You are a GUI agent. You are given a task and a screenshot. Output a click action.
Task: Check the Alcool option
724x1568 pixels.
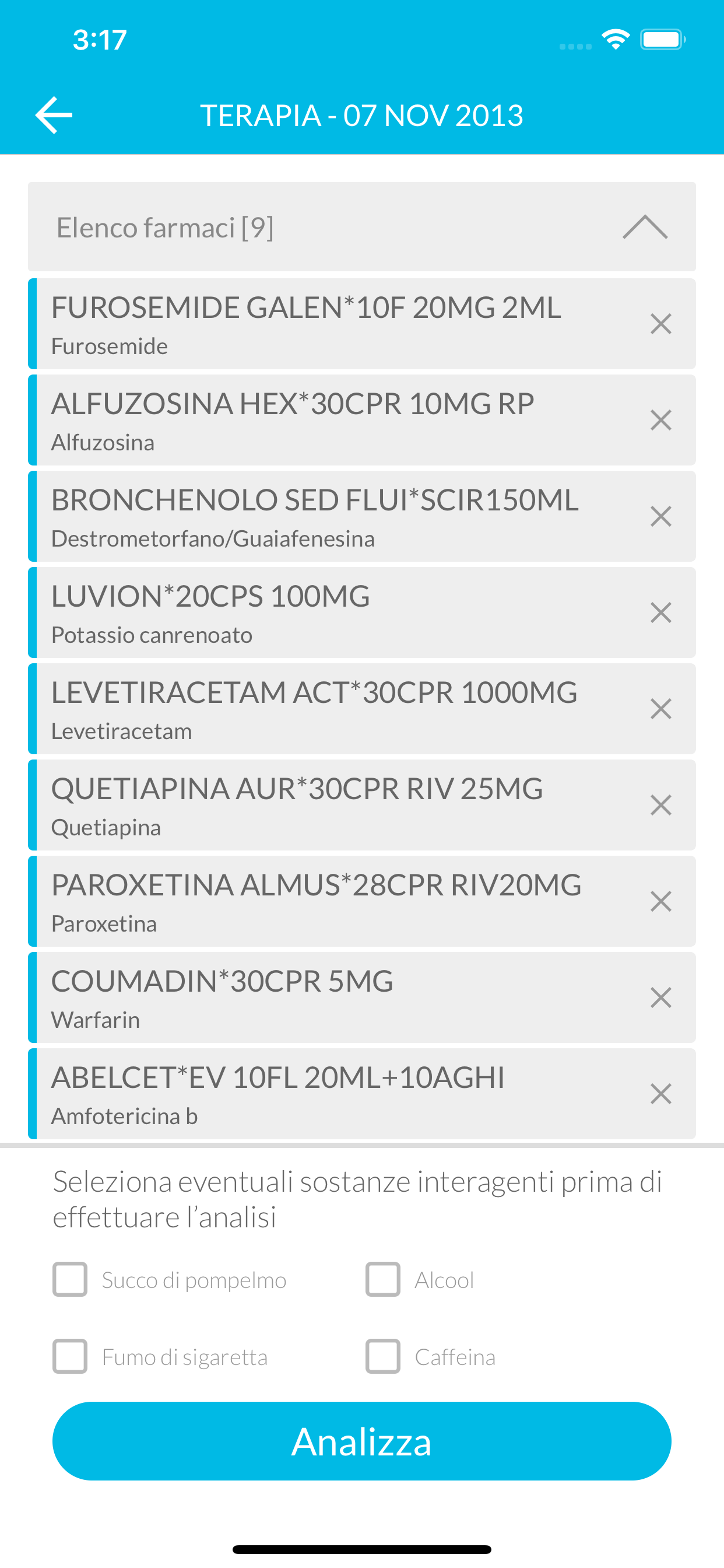click(x=382, y=1279)
